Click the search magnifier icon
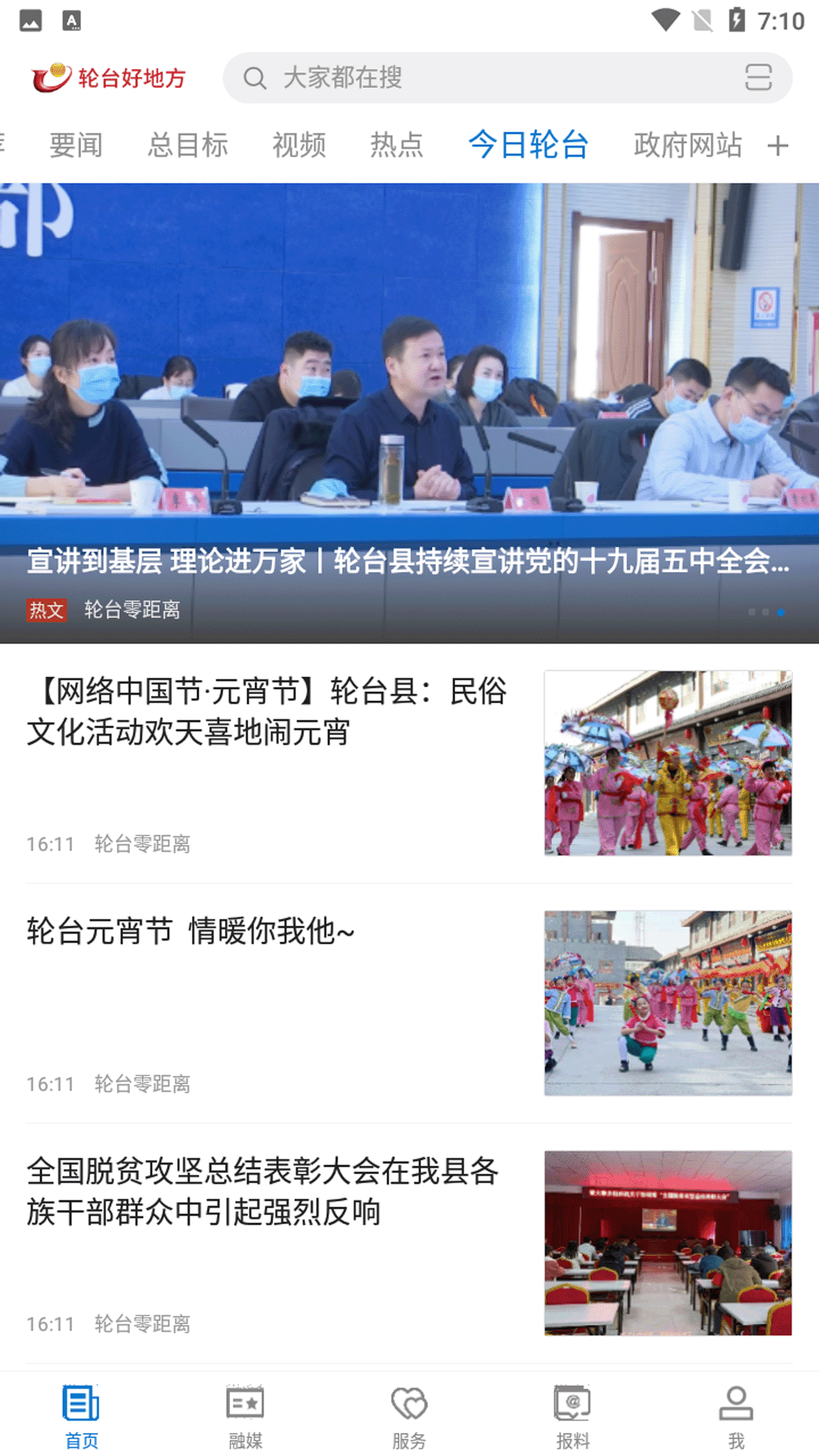The height and width of the screenshot is (1456, 819). point(256,77)
